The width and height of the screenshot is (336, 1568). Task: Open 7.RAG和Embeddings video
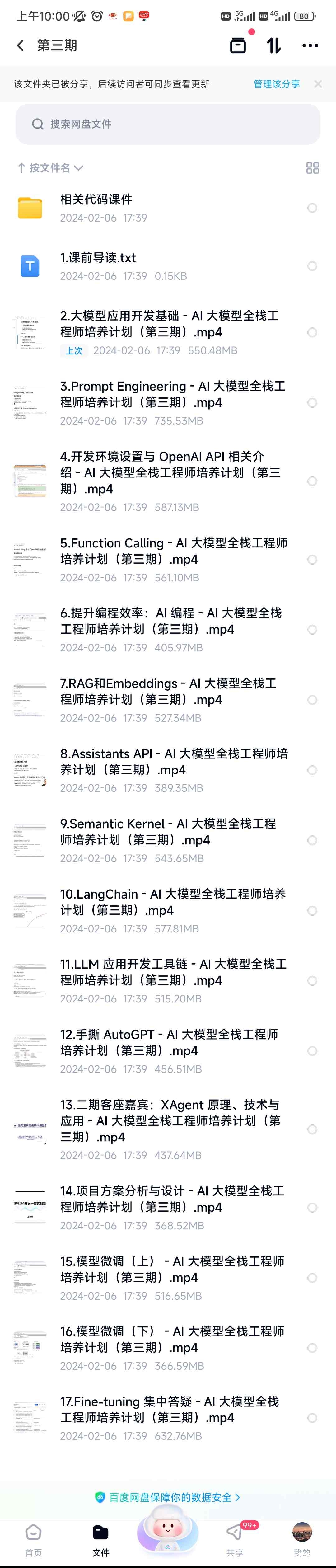click(x=168, y=692)
